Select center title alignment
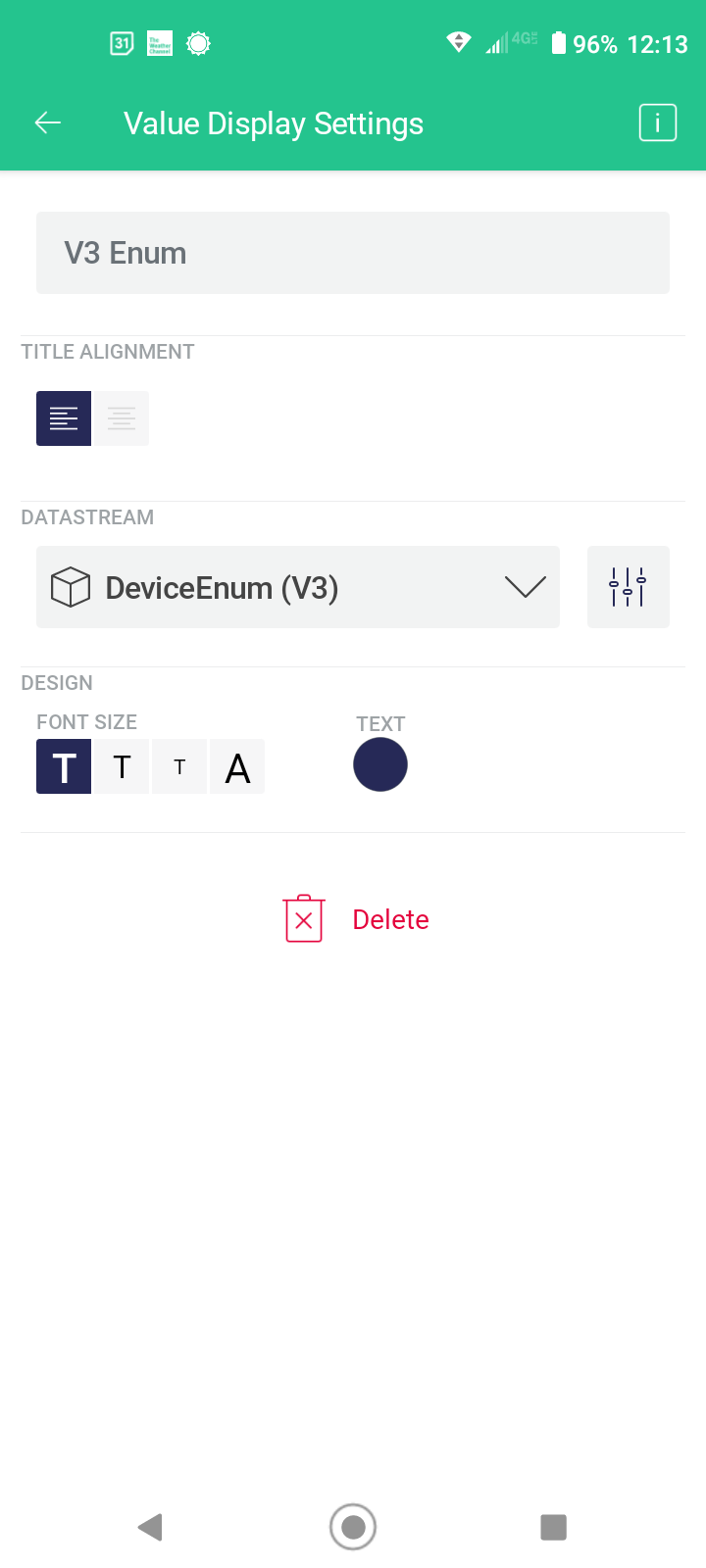 point(121,418)
